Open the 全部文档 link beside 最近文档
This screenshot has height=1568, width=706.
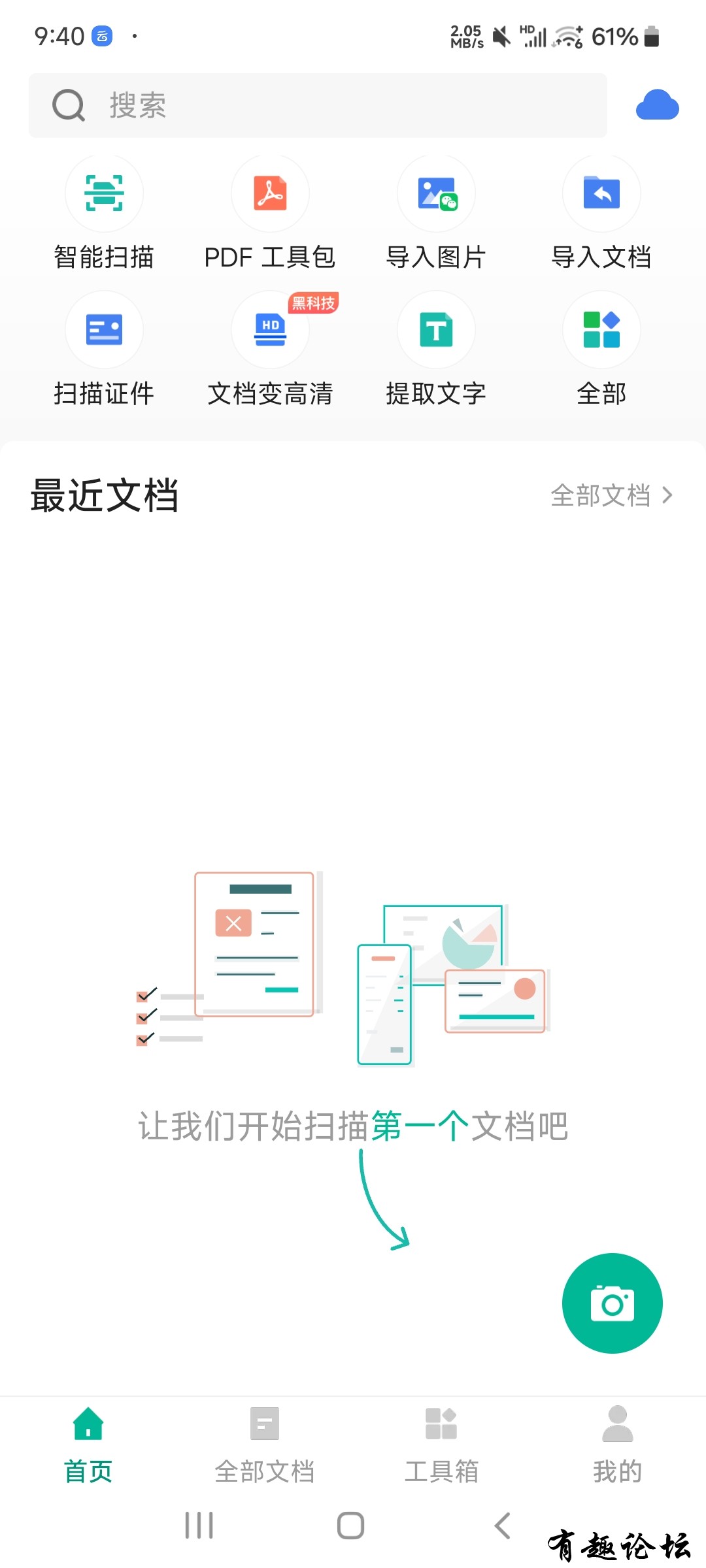611,495
